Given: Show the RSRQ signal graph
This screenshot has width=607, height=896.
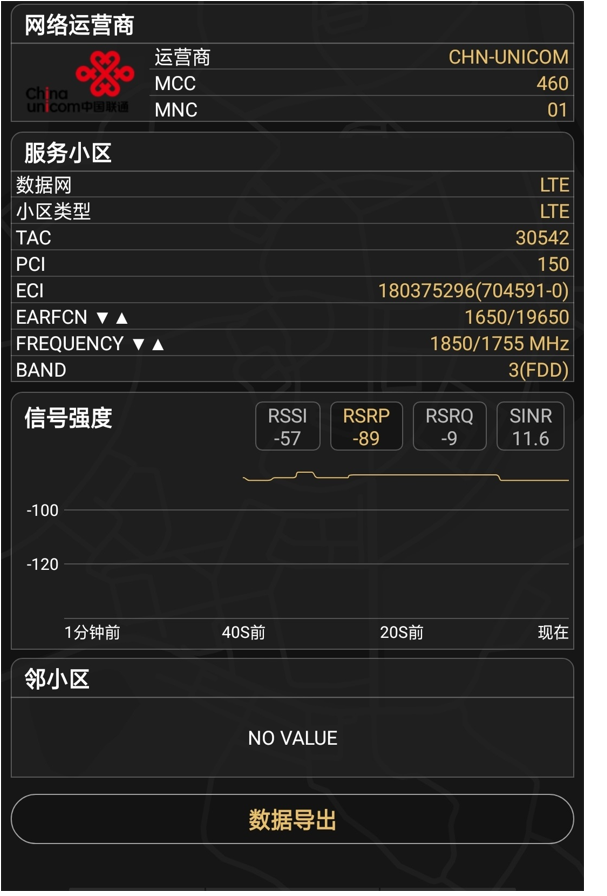Looking at the screenshot, I should point(449,426).
